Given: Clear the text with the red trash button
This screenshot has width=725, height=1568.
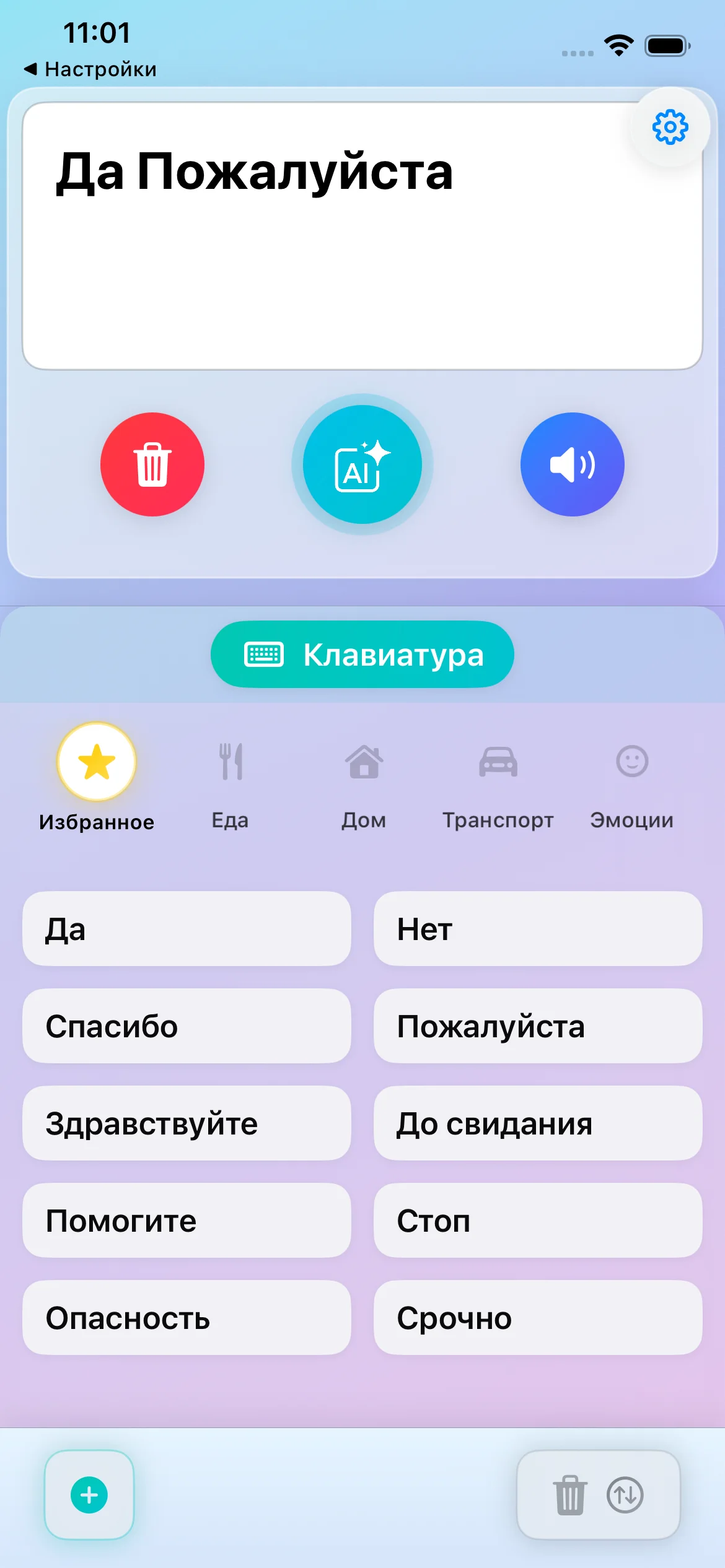Looking at the screenshot, I should click(x=152, y=464).
